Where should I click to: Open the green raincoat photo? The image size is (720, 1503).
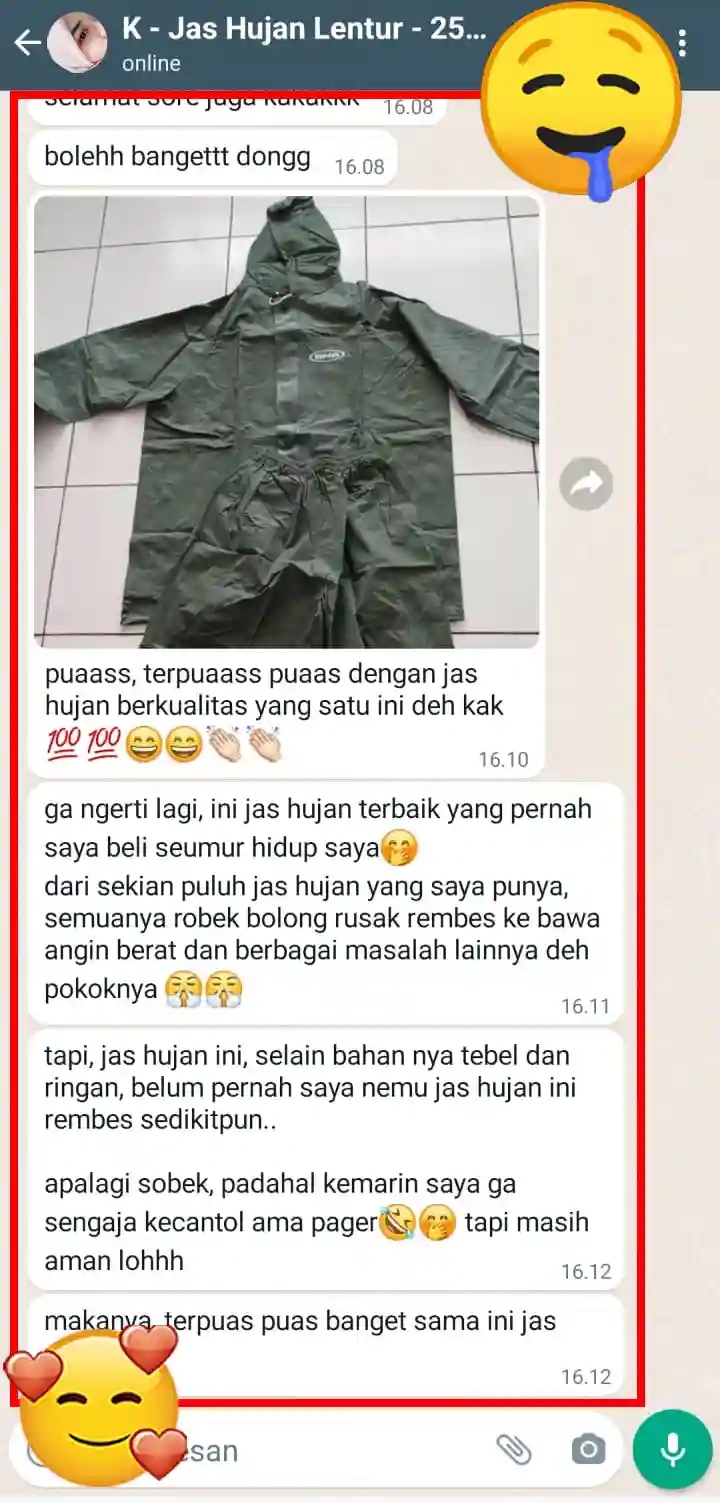click(x=286, y=421)
